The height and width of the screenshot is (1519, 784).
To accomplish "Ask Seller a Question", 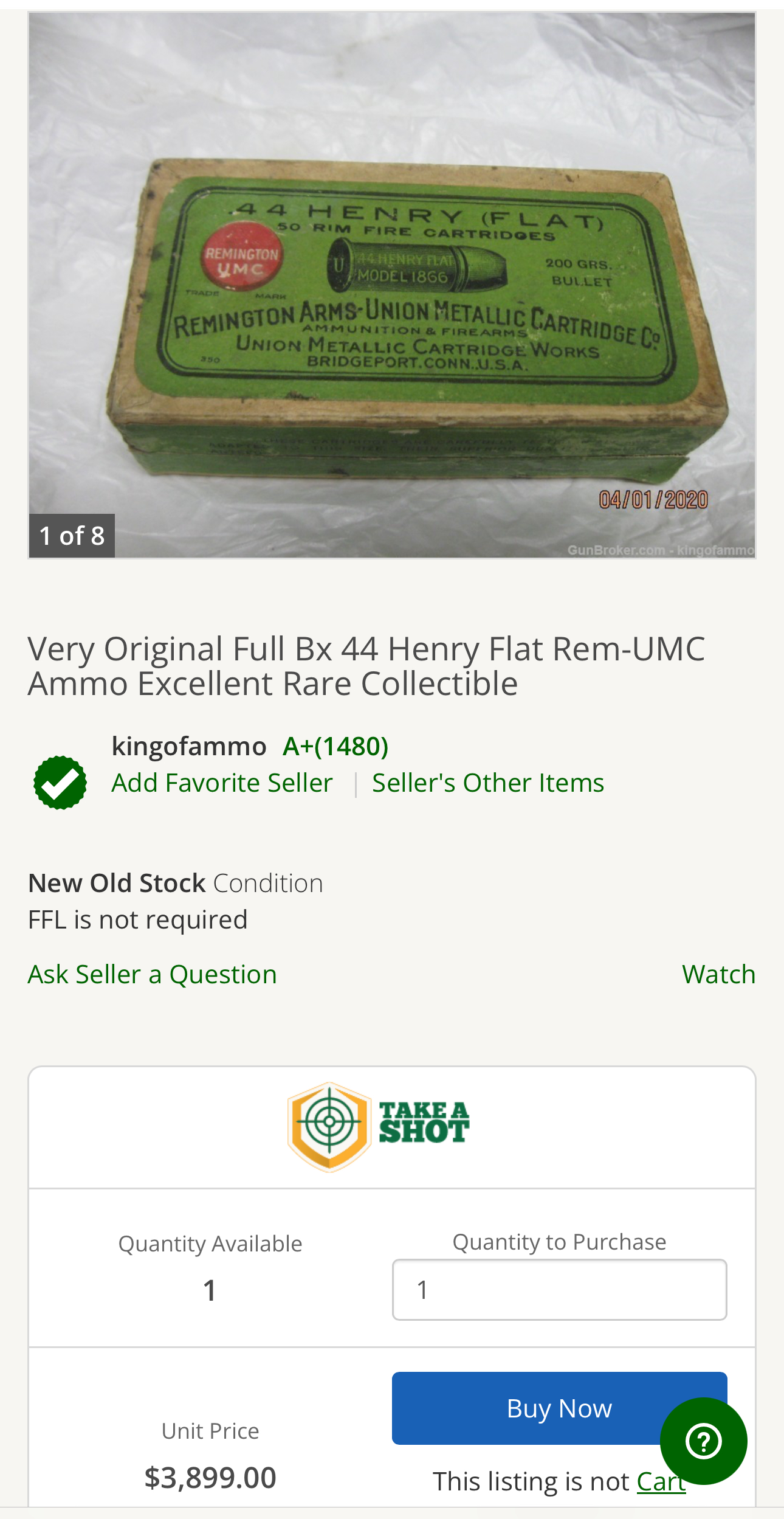I will [153, 974].
